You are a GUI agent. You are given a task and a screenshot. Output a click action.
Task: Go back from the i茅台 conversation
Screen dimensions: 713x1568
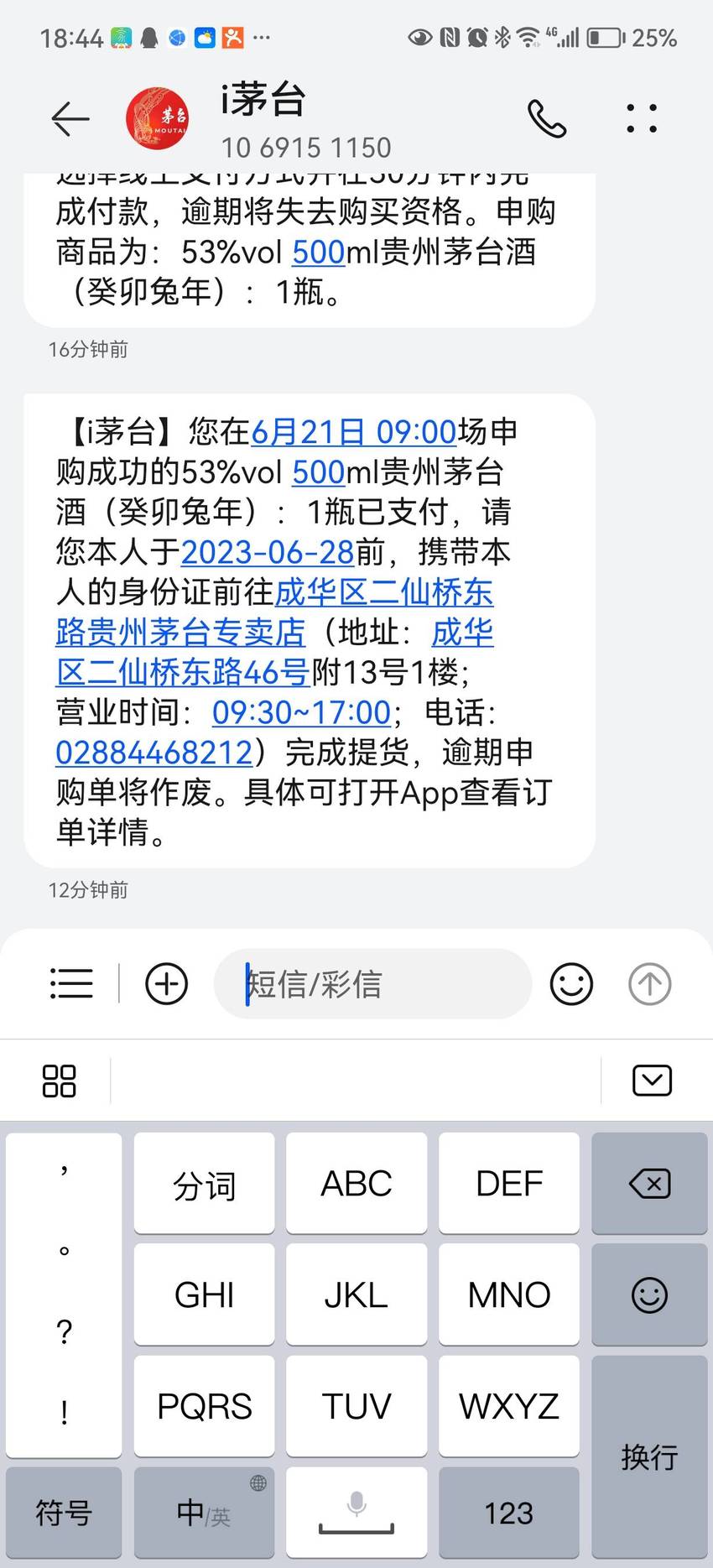70,118
